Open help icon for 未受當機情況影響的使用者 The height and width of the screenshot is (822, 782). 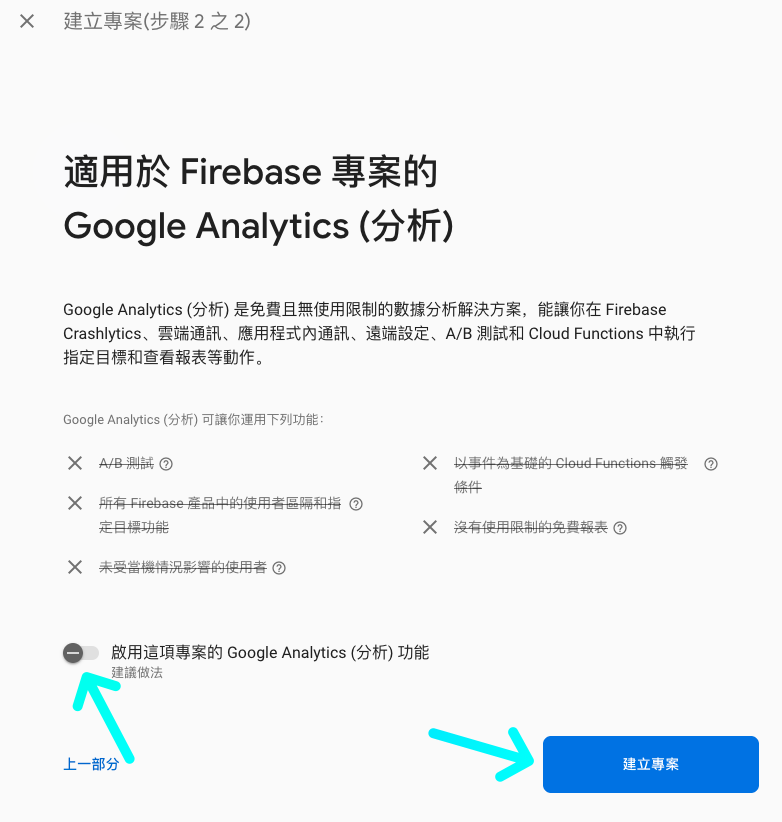pos(279,568)
